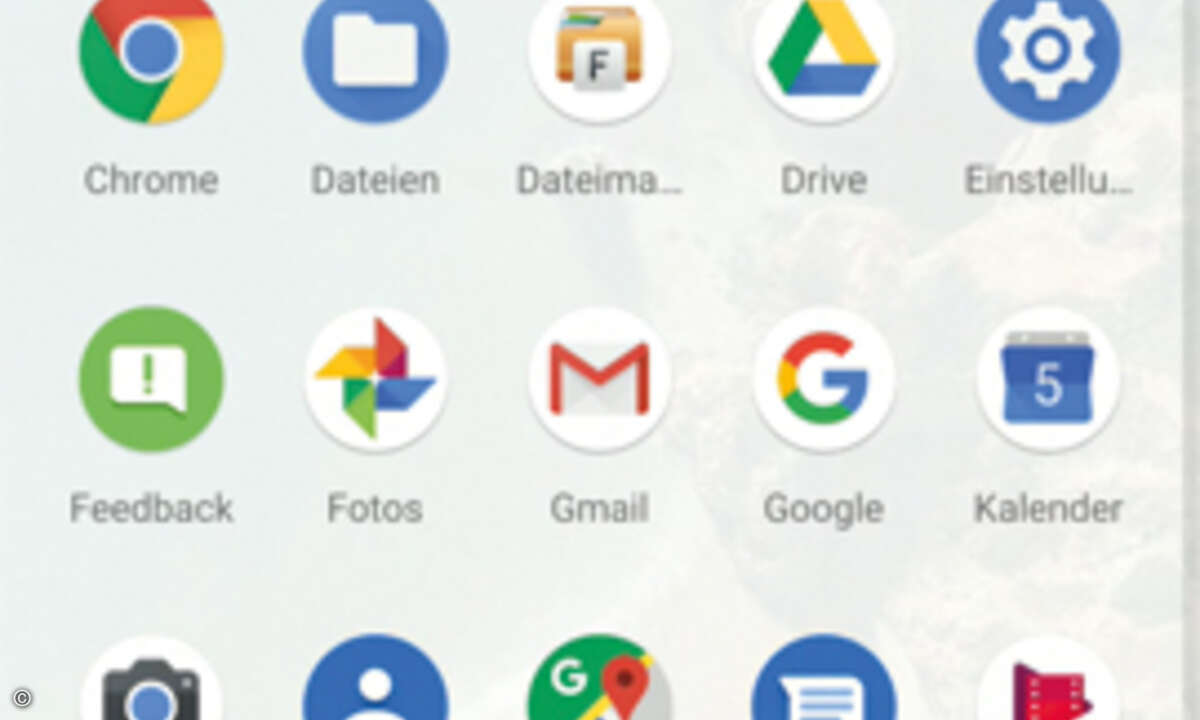
Task: Launch the Feedback app
Action: [151, 380]
